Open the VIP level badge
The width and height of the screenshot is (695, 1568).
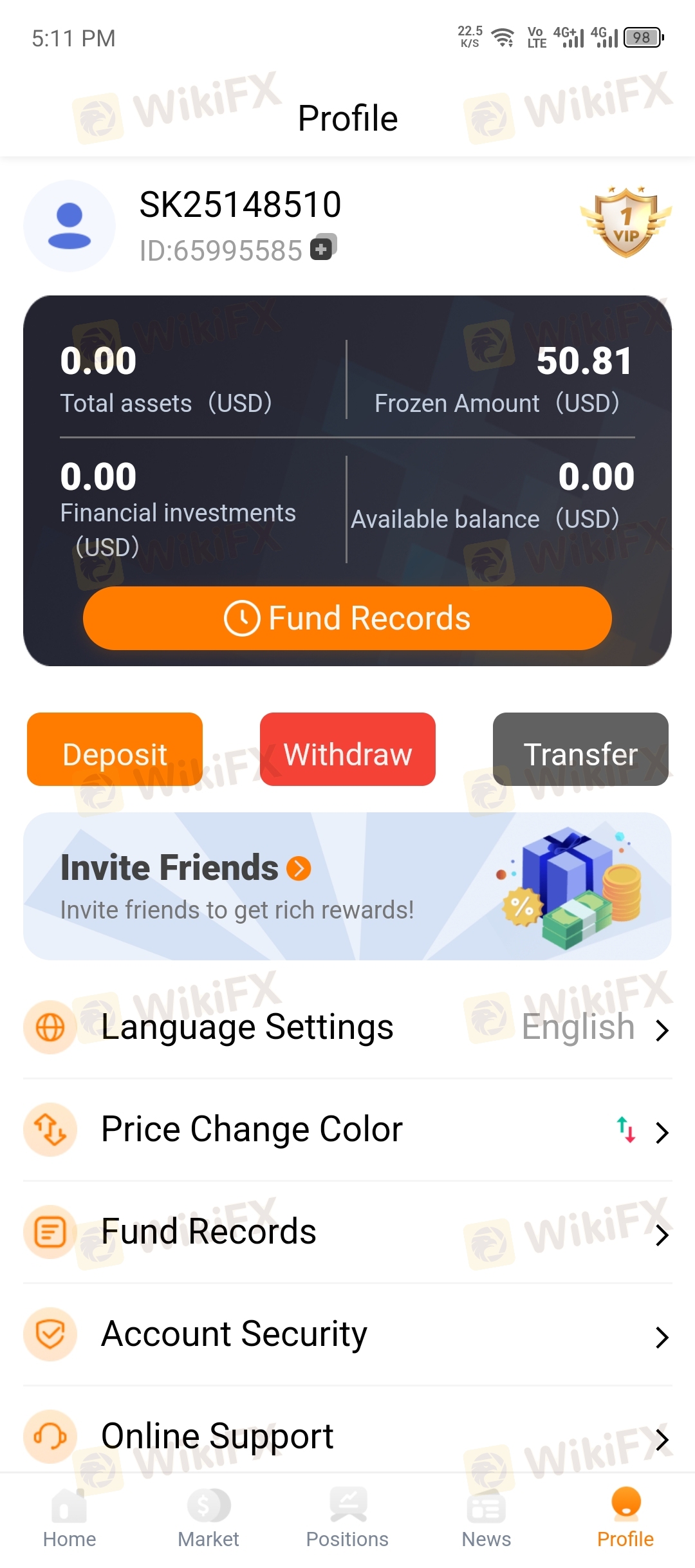(626, 222)
